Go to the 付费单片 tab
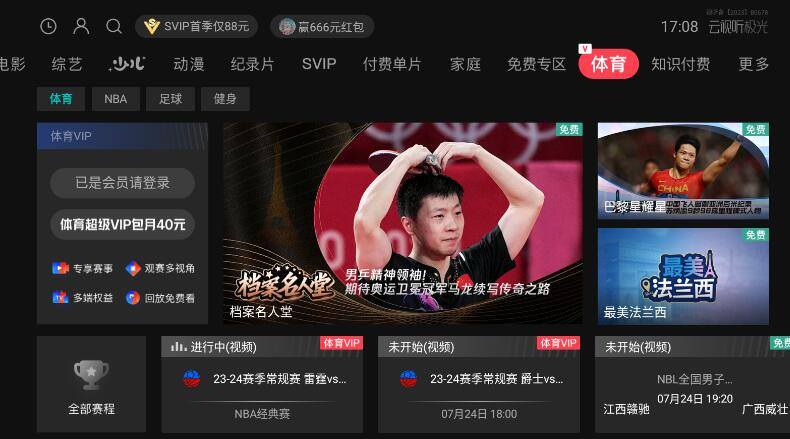The height and width of the screenshot is (439, 790). point(392,64)
